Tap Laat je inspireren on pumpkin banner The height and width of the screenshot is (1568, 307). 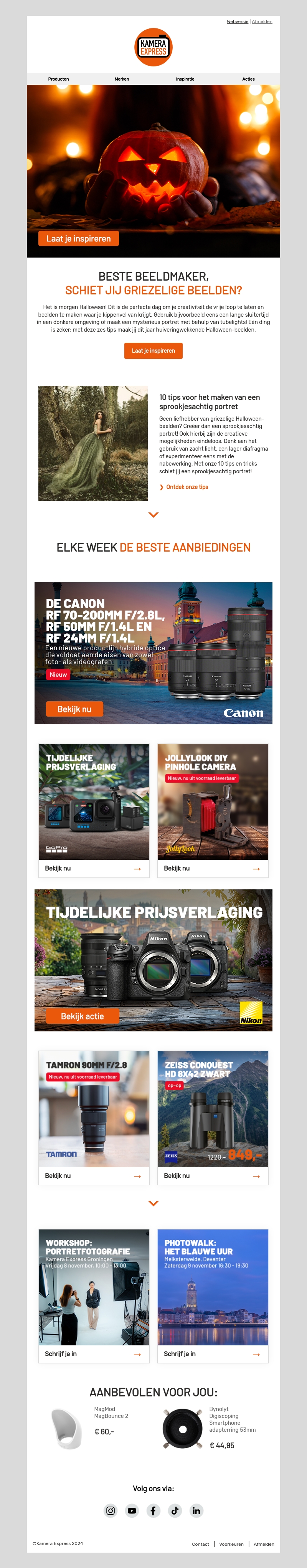(79, 239)
